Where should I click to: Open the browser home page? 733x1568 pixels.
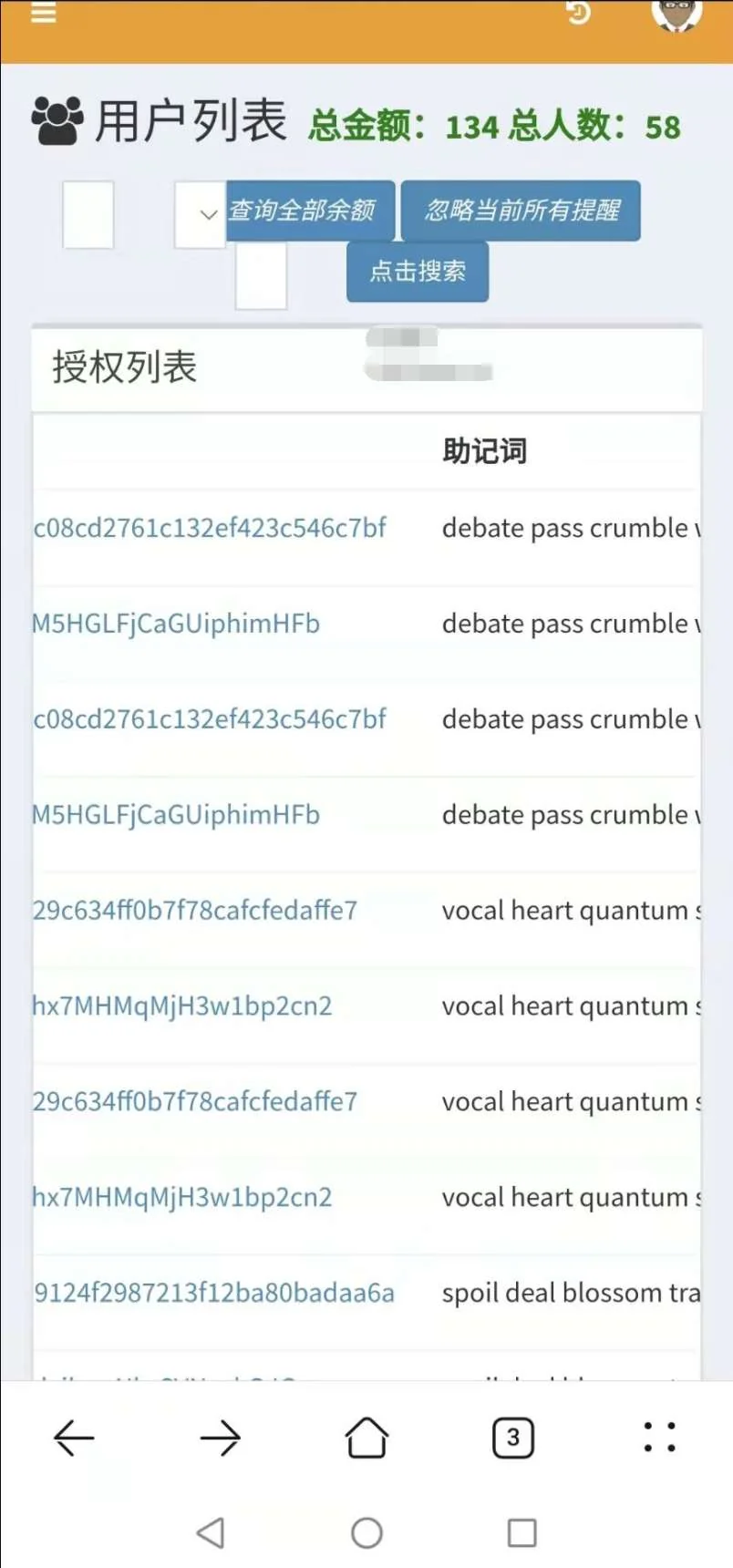click(x=366, y=1438)
